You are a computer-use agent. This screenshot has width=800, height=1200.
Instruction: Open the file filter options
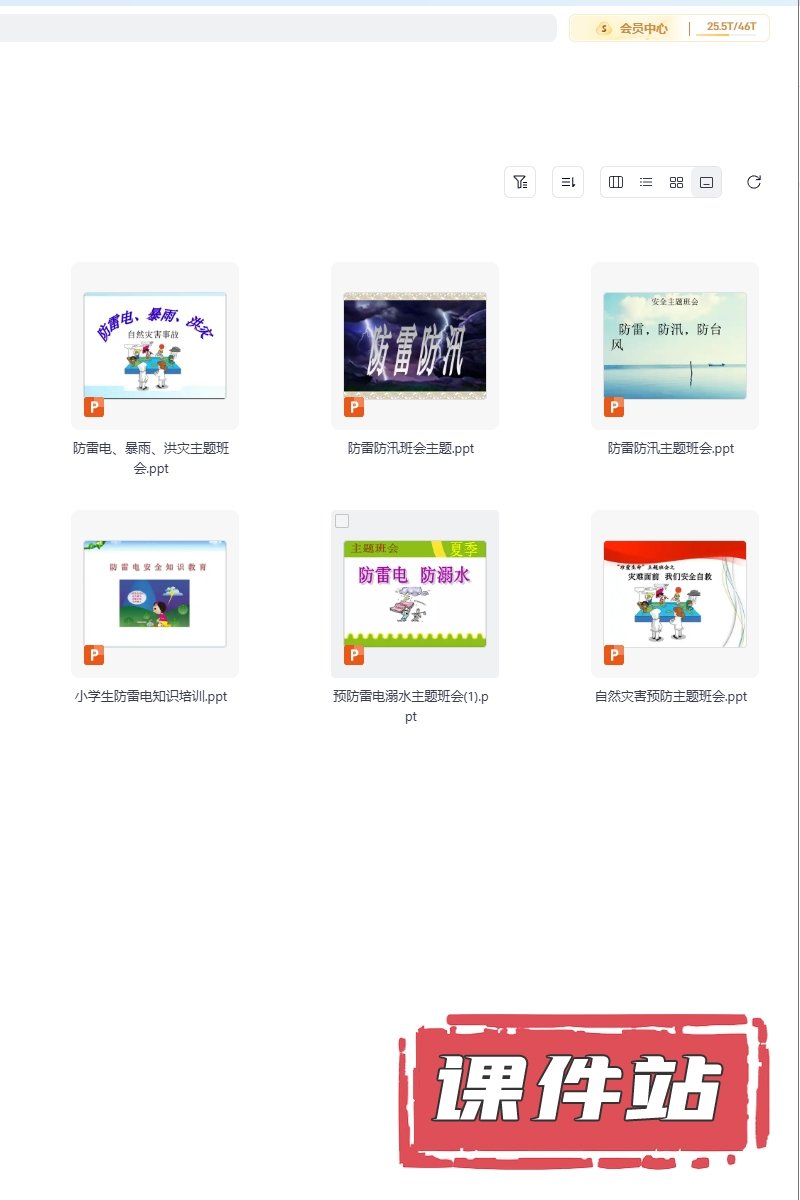(x=520, y=182)
